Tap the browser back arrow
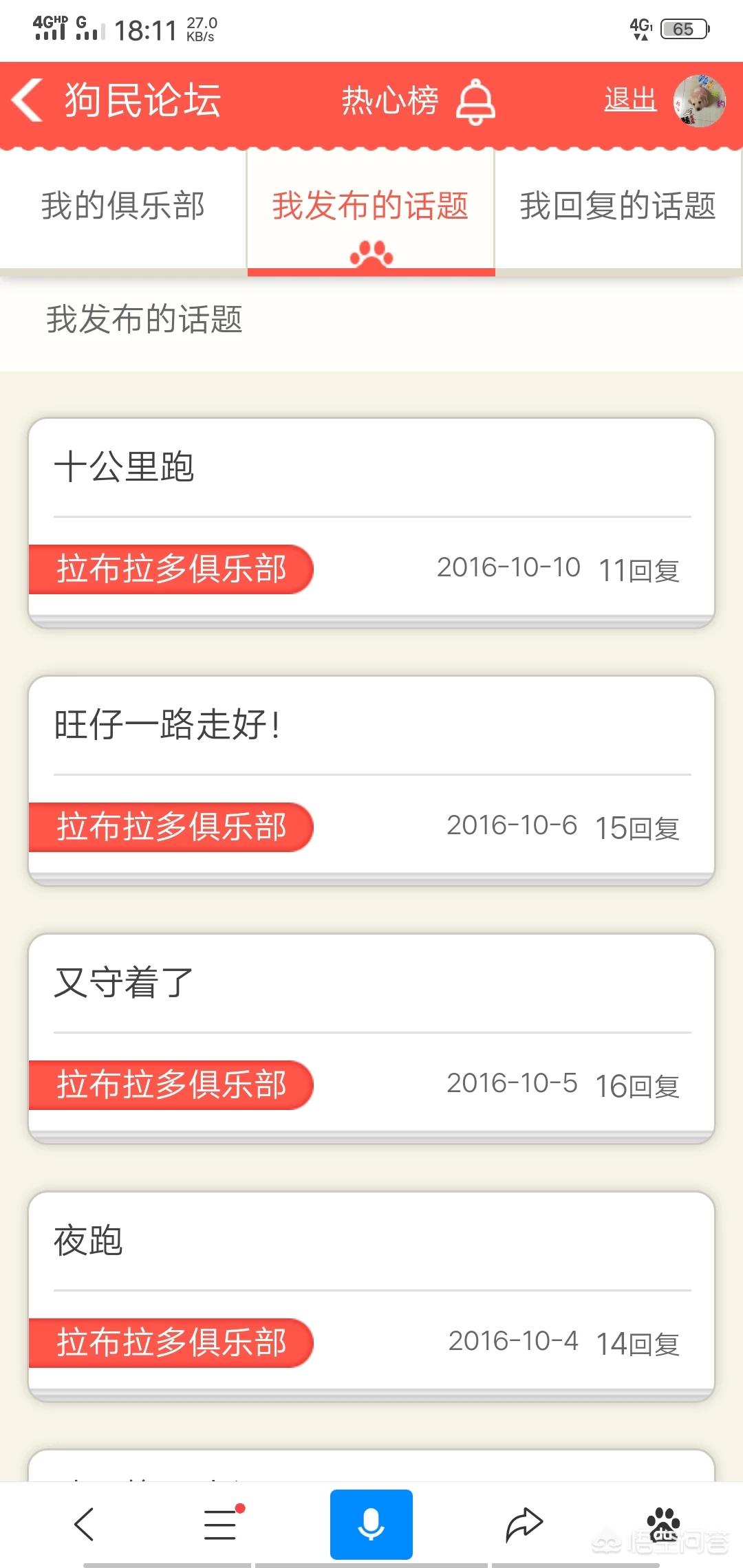Screen dimensions: 743x1568 click(x=84, y=1525)
